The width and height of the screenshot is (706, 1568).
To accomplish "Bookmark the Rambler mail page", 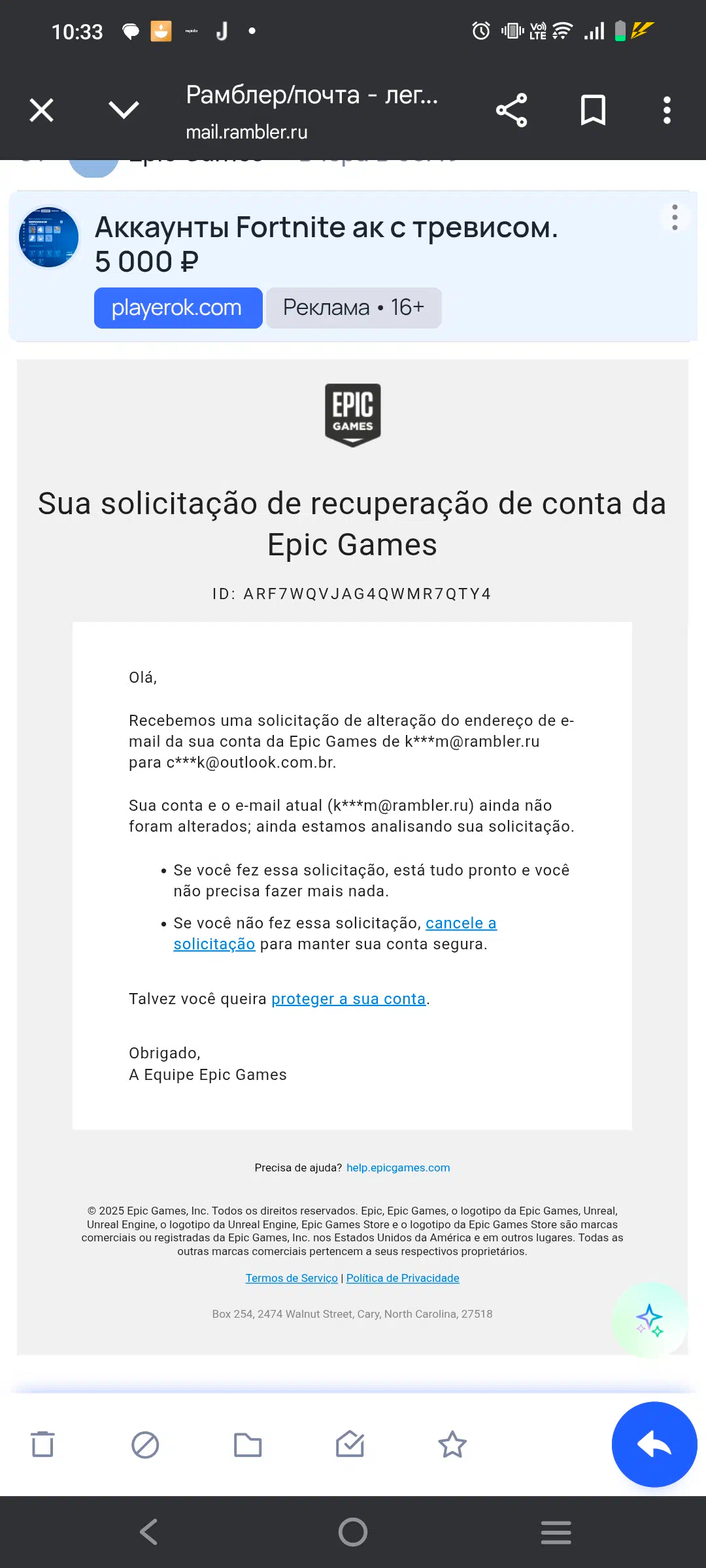I will pos(593,110).
